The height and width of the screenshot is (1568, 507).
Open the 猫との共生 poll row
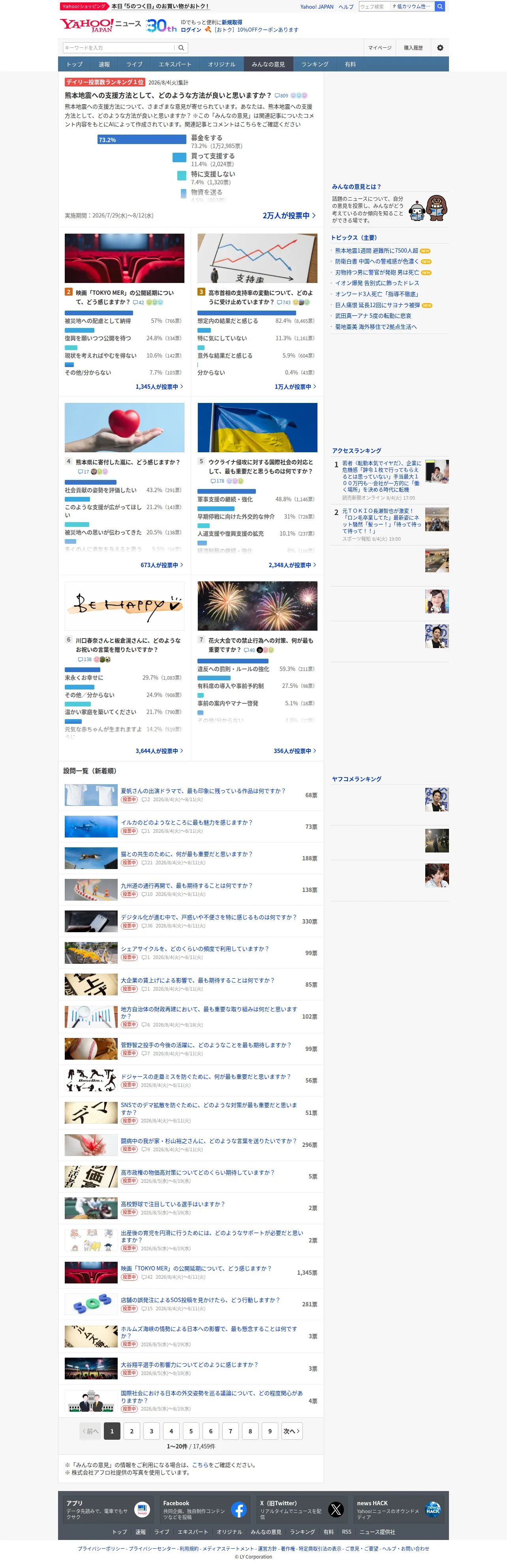[191, 858]
